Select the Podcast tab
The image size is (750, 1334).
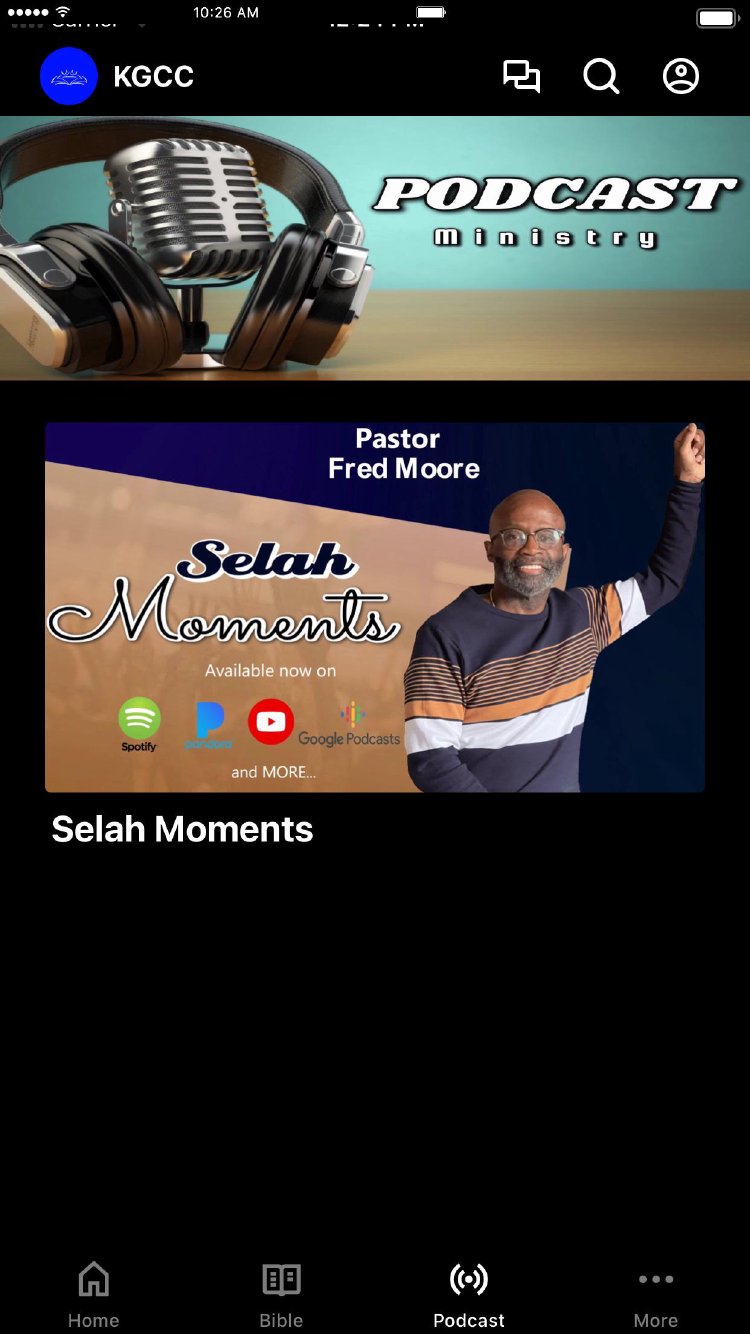(x=469, y=1294)
